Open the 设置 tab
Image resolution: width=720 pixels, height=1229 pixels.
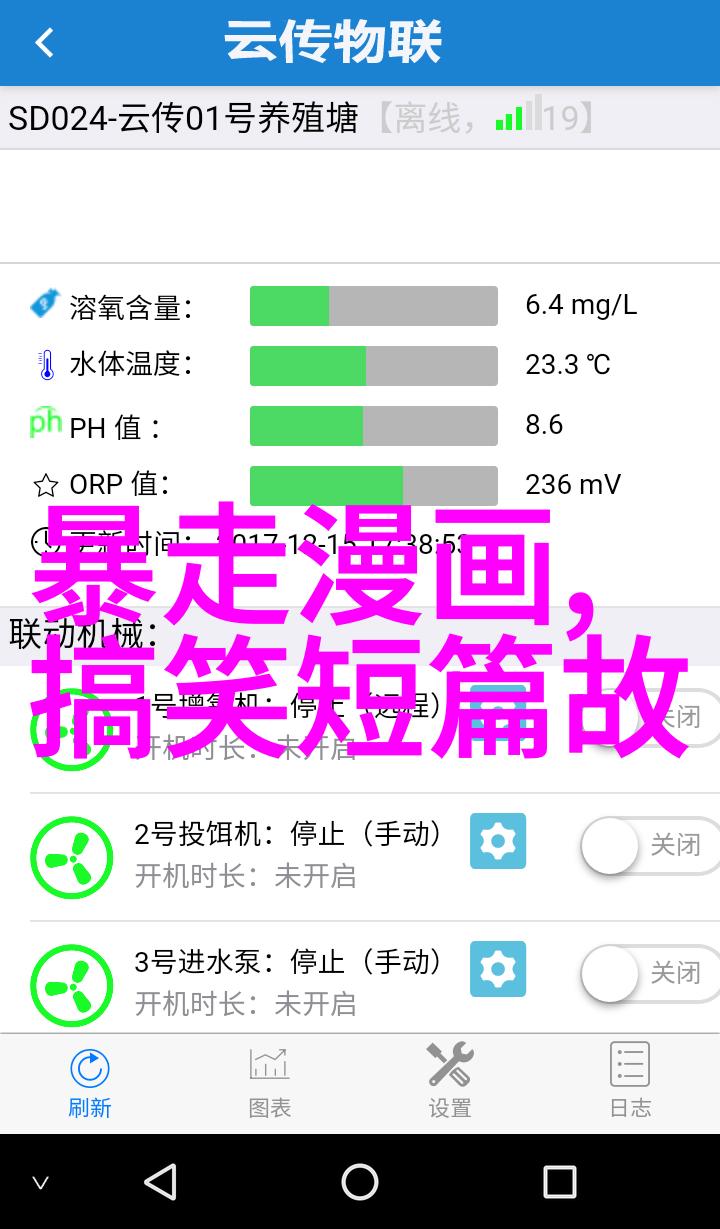[450, 1081]
